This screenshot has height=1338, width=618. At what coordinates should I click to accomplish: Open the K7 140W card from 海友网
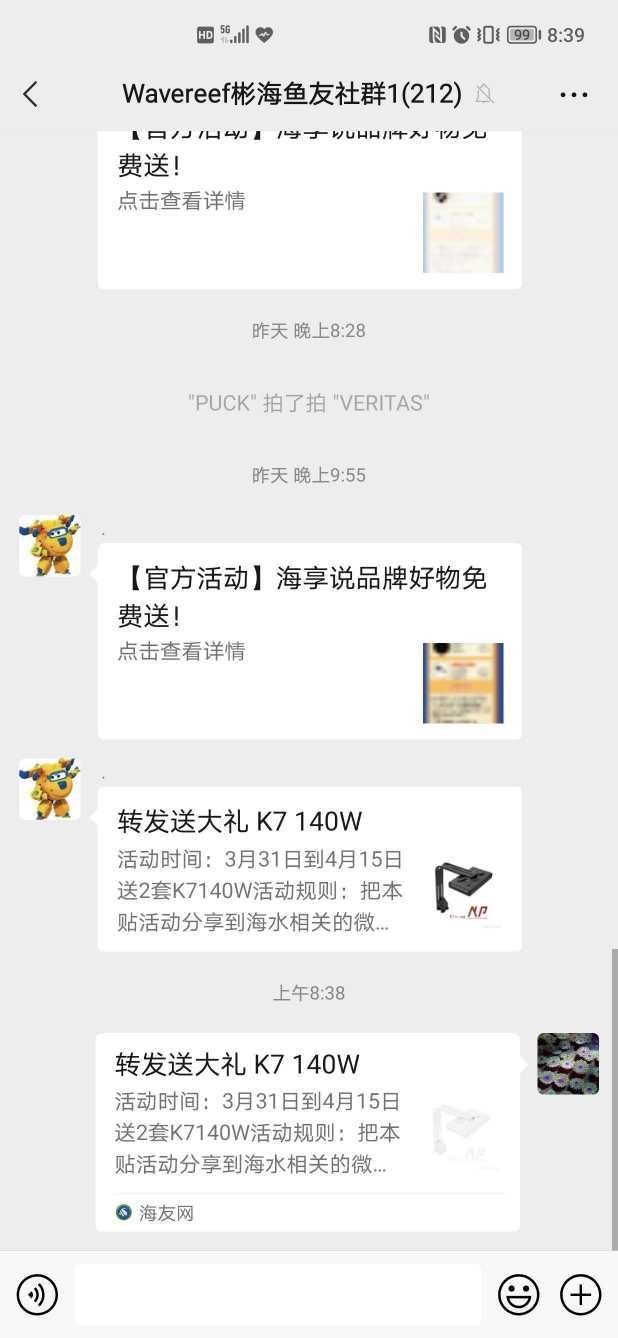307,1130
